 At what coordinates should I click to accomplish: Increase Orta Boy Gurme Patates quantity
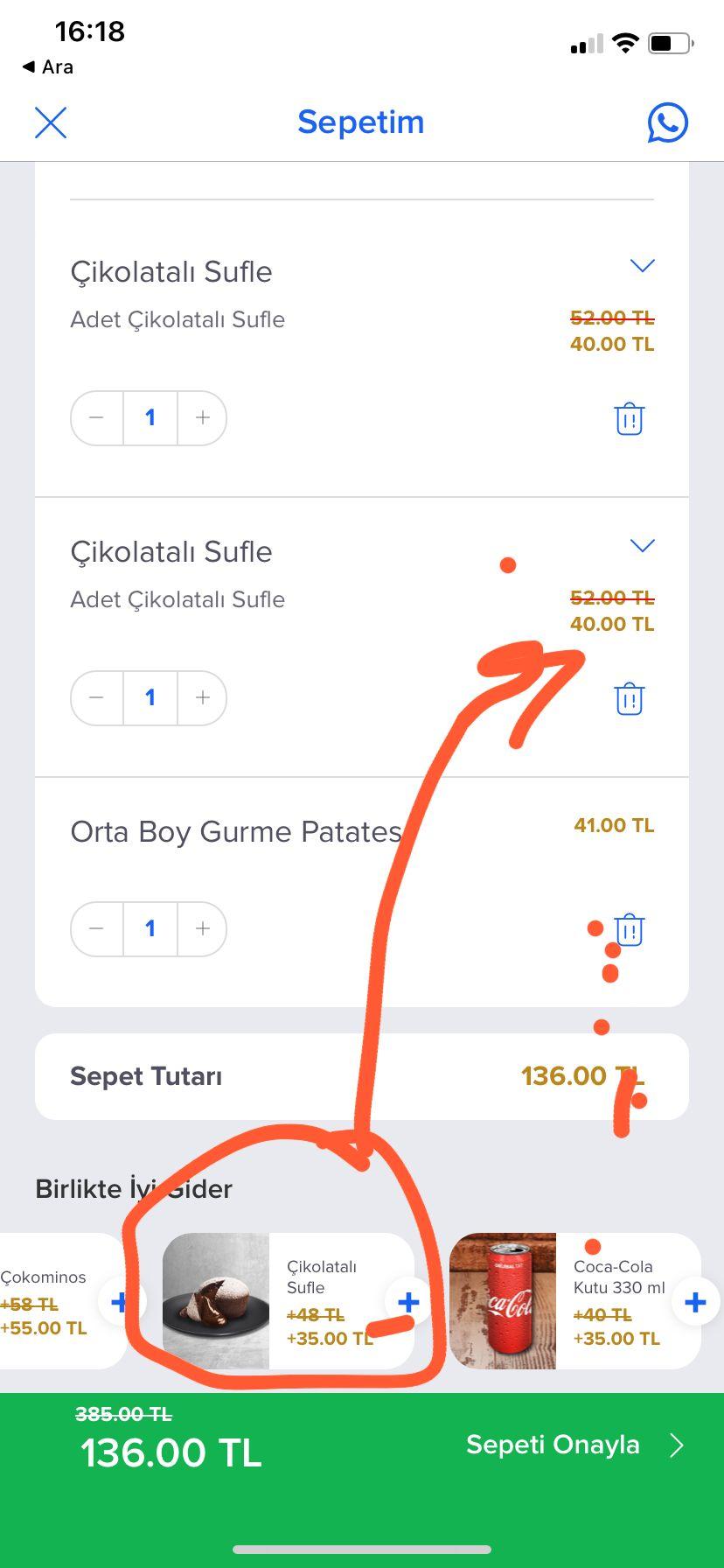tap(202, 929)
